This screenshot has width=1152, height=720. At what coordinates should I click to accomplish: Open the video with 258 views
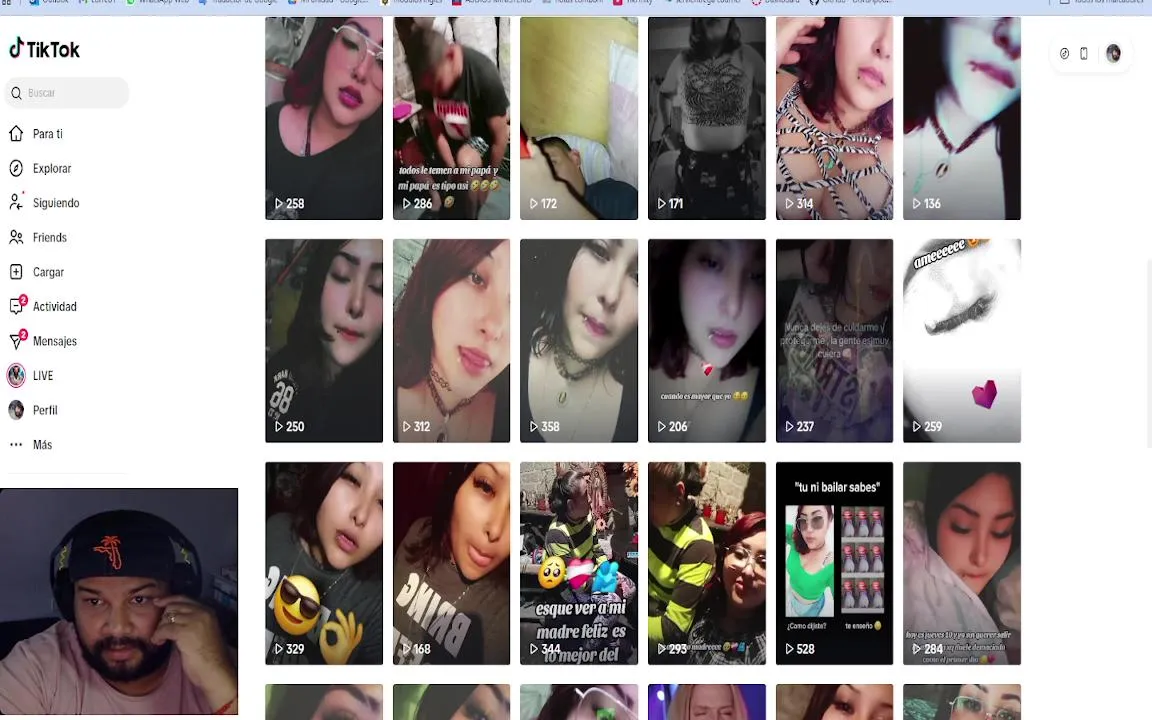[x=323, y=118]
